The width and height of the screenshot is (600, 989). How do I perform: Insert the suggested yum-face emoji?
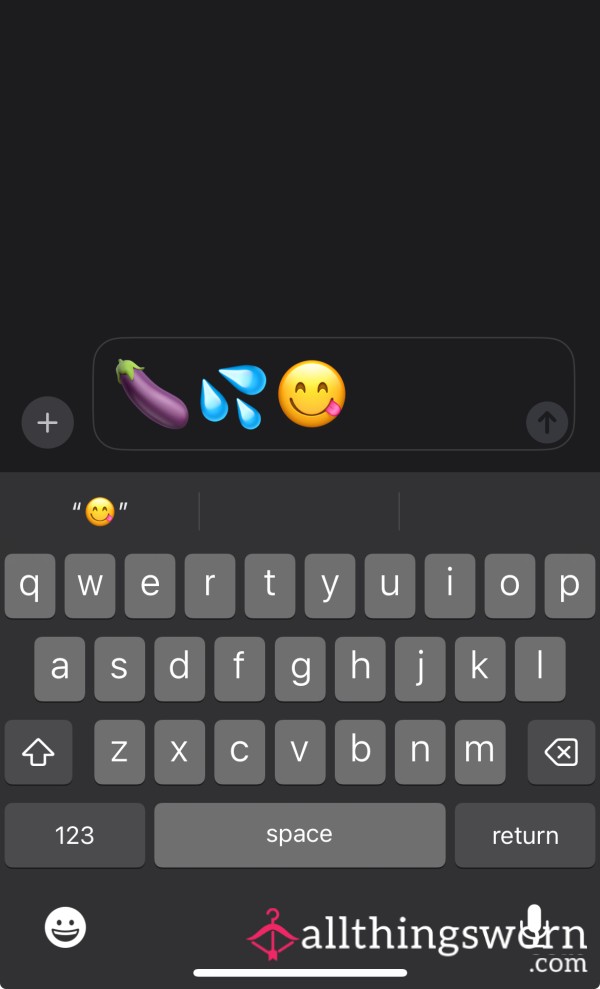[x=100, y=512]
